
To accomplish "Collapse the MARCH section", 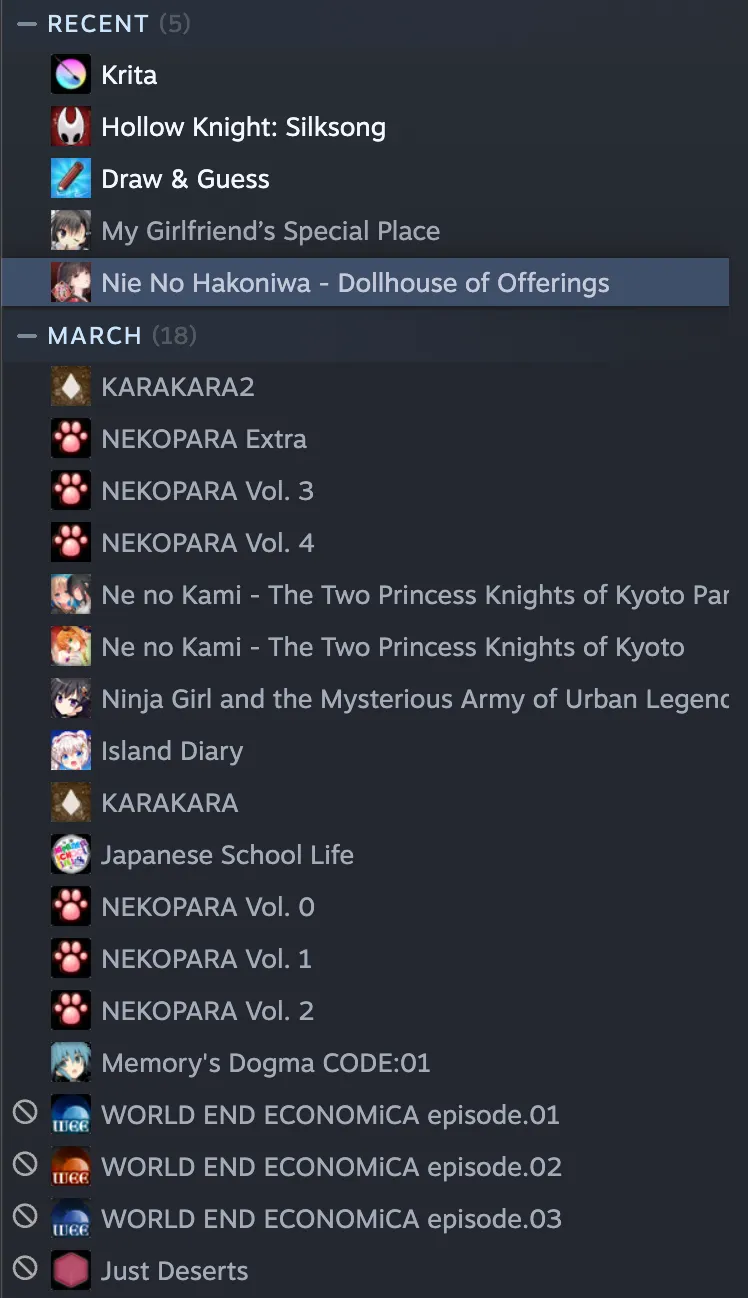I will click(x=27, y=336).
